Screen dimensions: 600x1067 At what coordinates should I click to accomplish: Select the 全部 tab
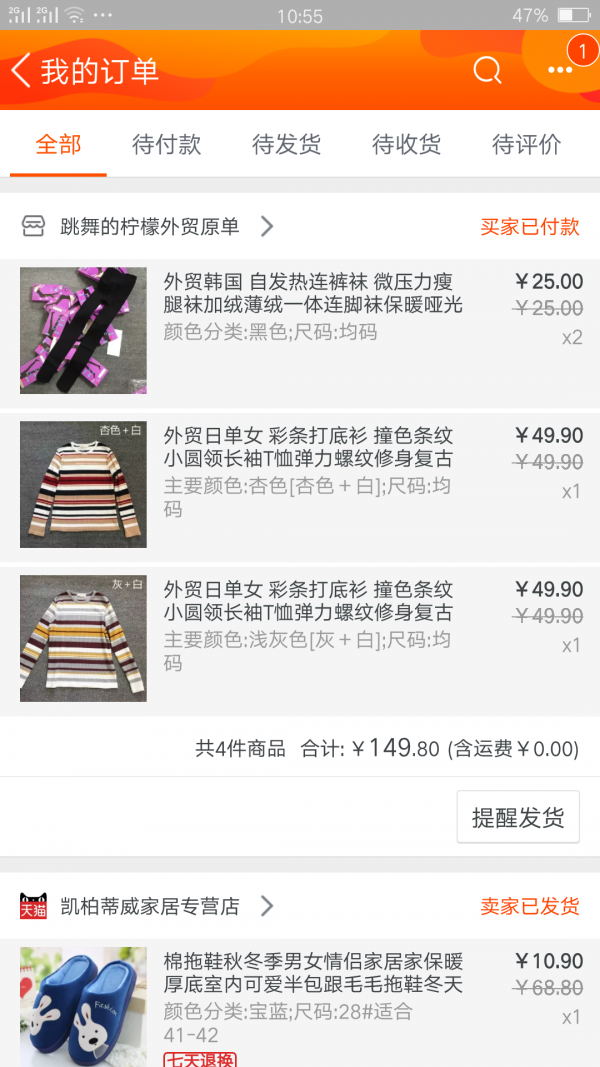click(x=59, y=144)
